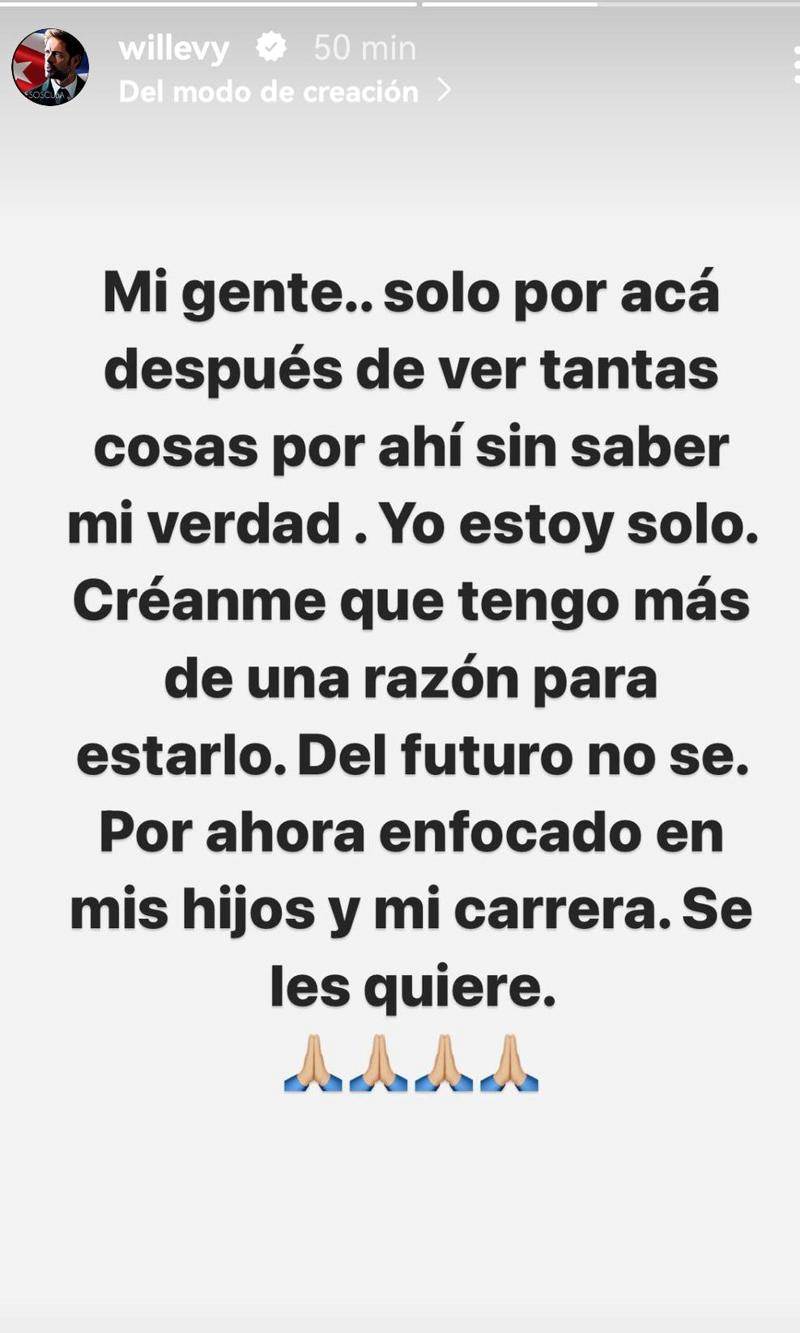Open the willevy username profile

pyautogui.click(x=173, y=47)
